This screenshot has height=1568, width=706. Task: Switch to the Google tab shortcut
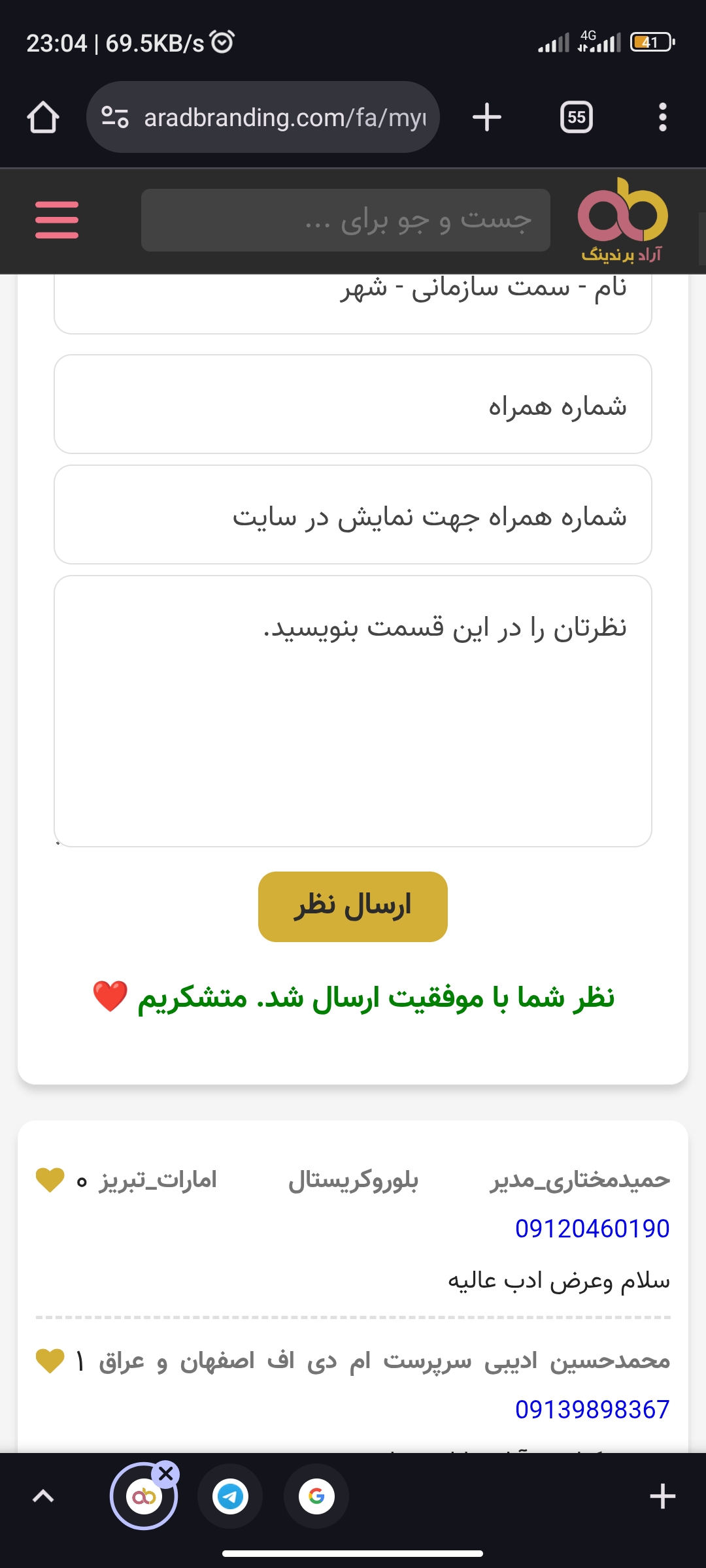coord(316,1496)
